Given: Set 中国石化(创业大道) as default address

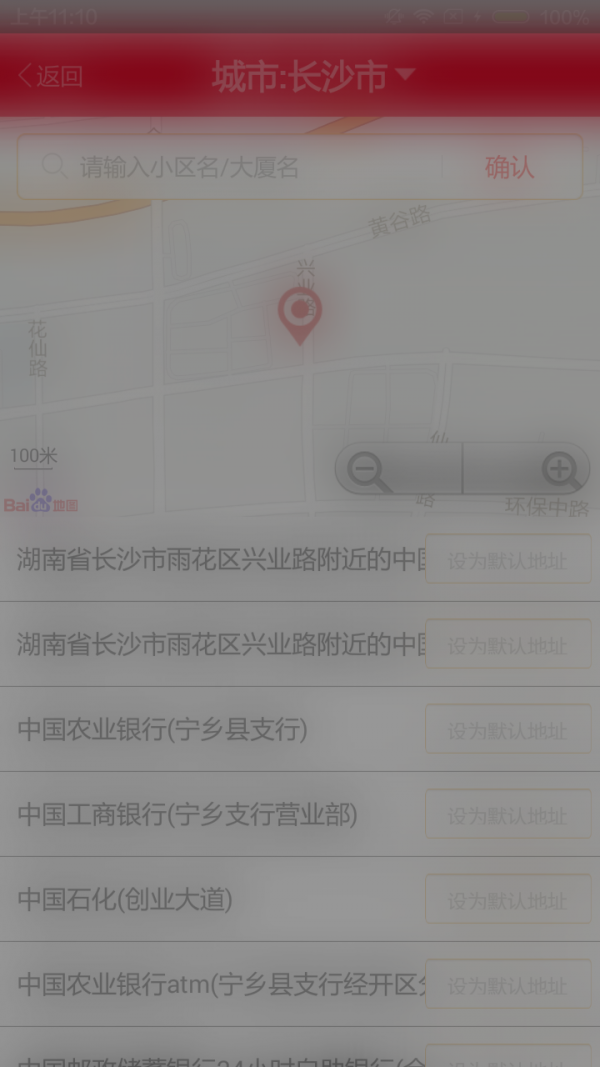Looking at the screenshot, I should point(507,900).
